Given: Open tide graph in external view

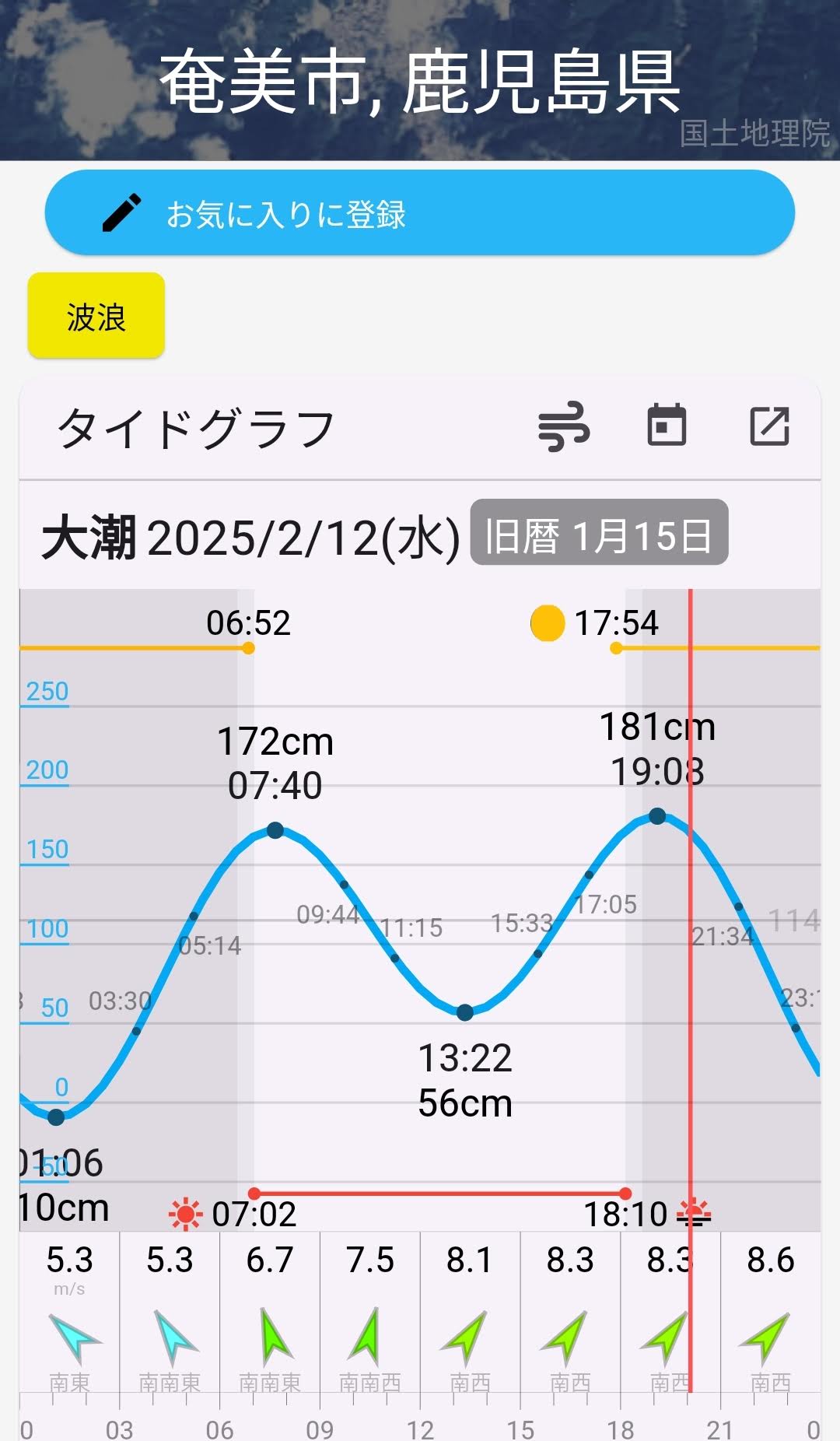Looking at the screenshot, I should click(769, 426).
